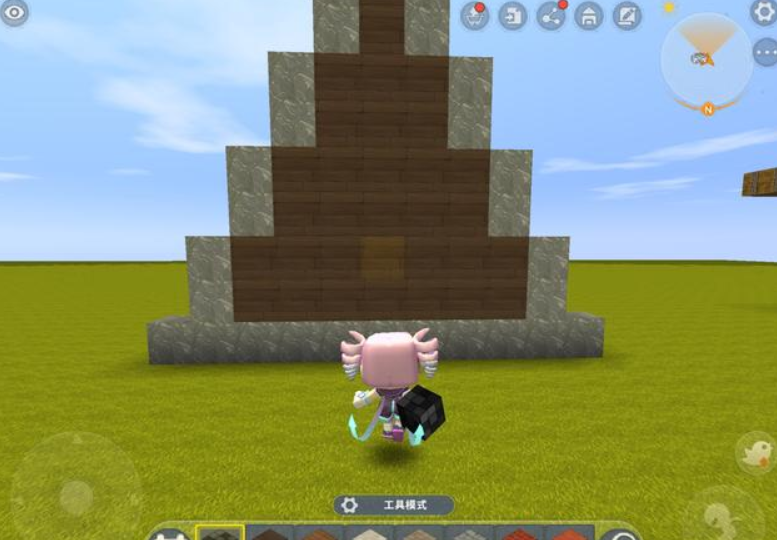Open the share icon
This screenshot has width=777, height=540.
click(x=550, y=15)
